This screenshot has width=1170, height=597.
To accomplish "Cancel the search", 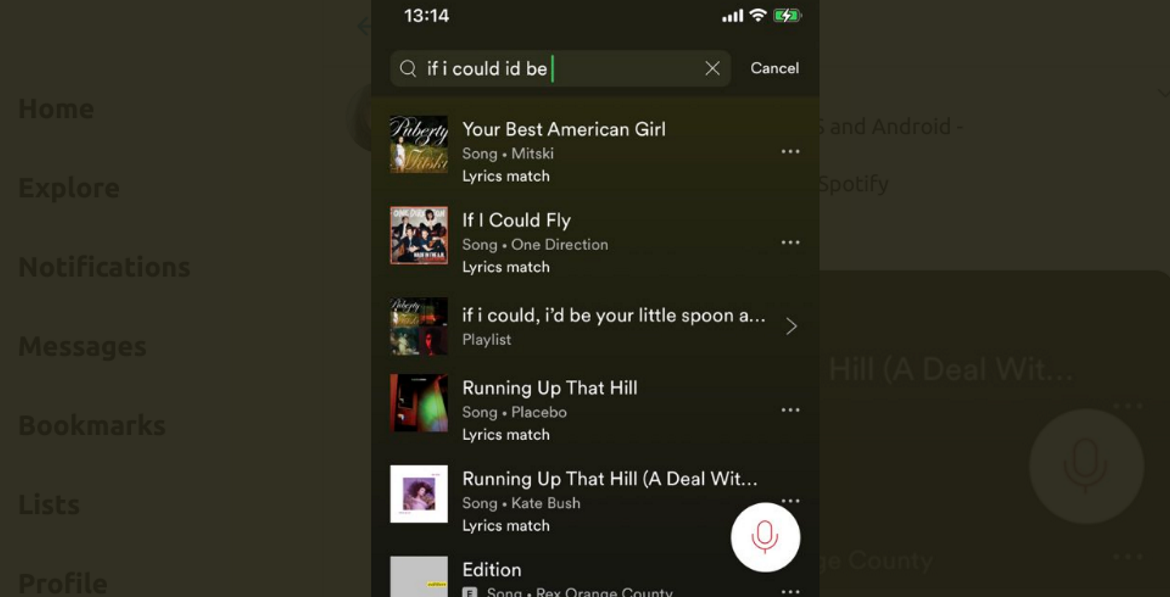I will click(774, 68).
